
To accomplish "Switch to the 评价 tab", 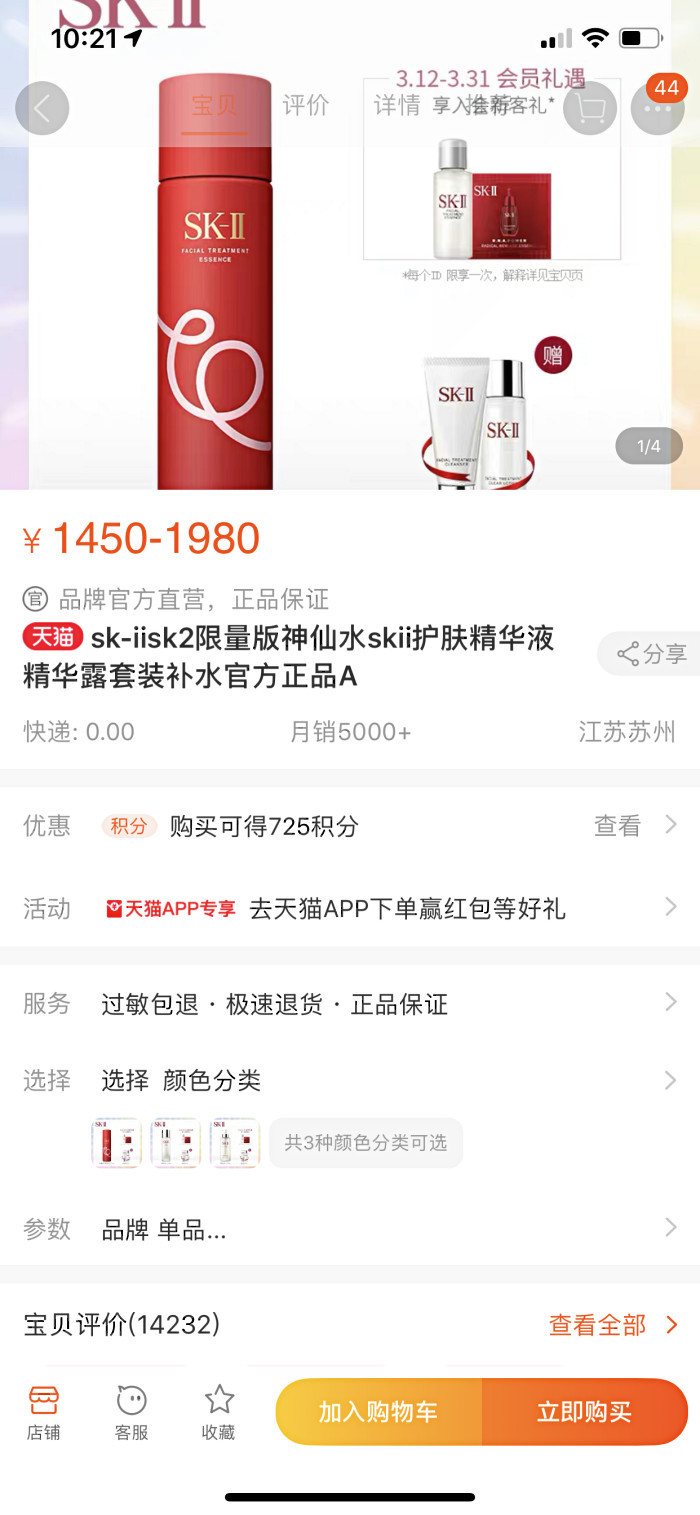I will pos(306,105).
